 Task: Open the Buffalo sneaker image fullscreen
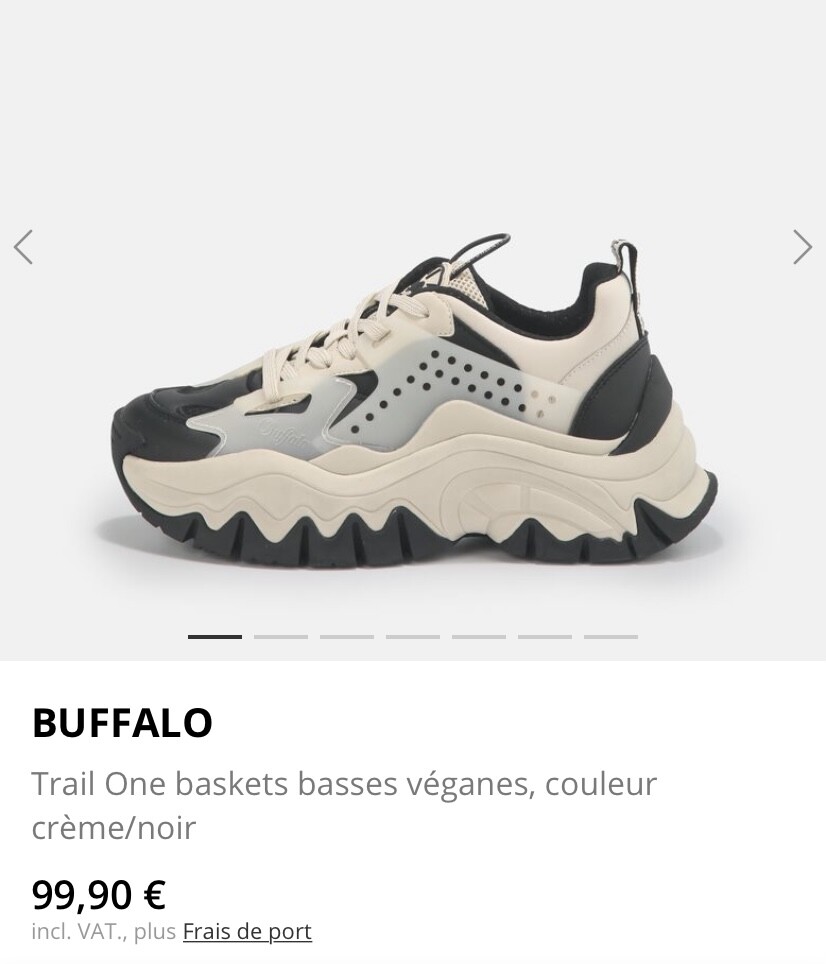[x=413, y=400]
